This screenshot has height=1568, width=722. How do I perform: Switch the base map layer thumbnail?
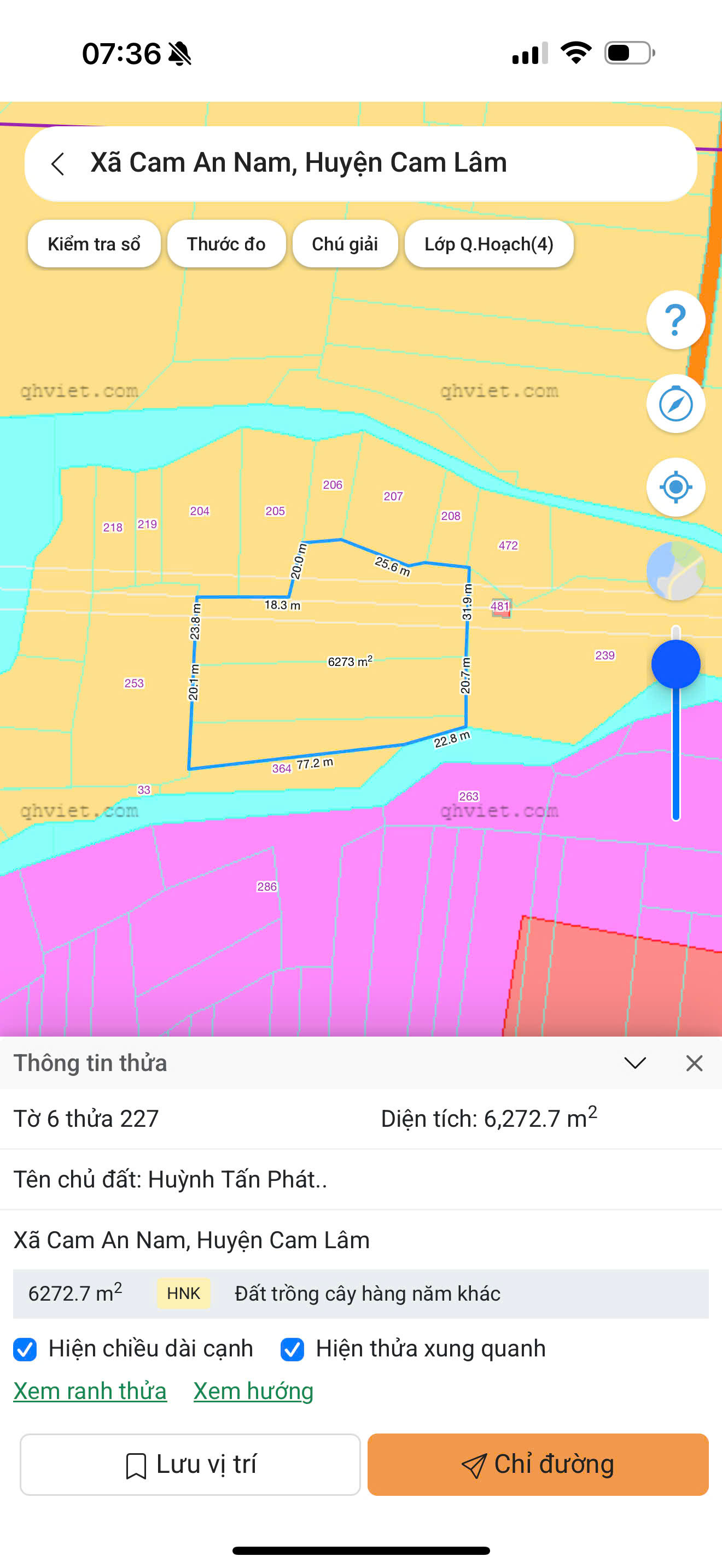click(675, 571)
